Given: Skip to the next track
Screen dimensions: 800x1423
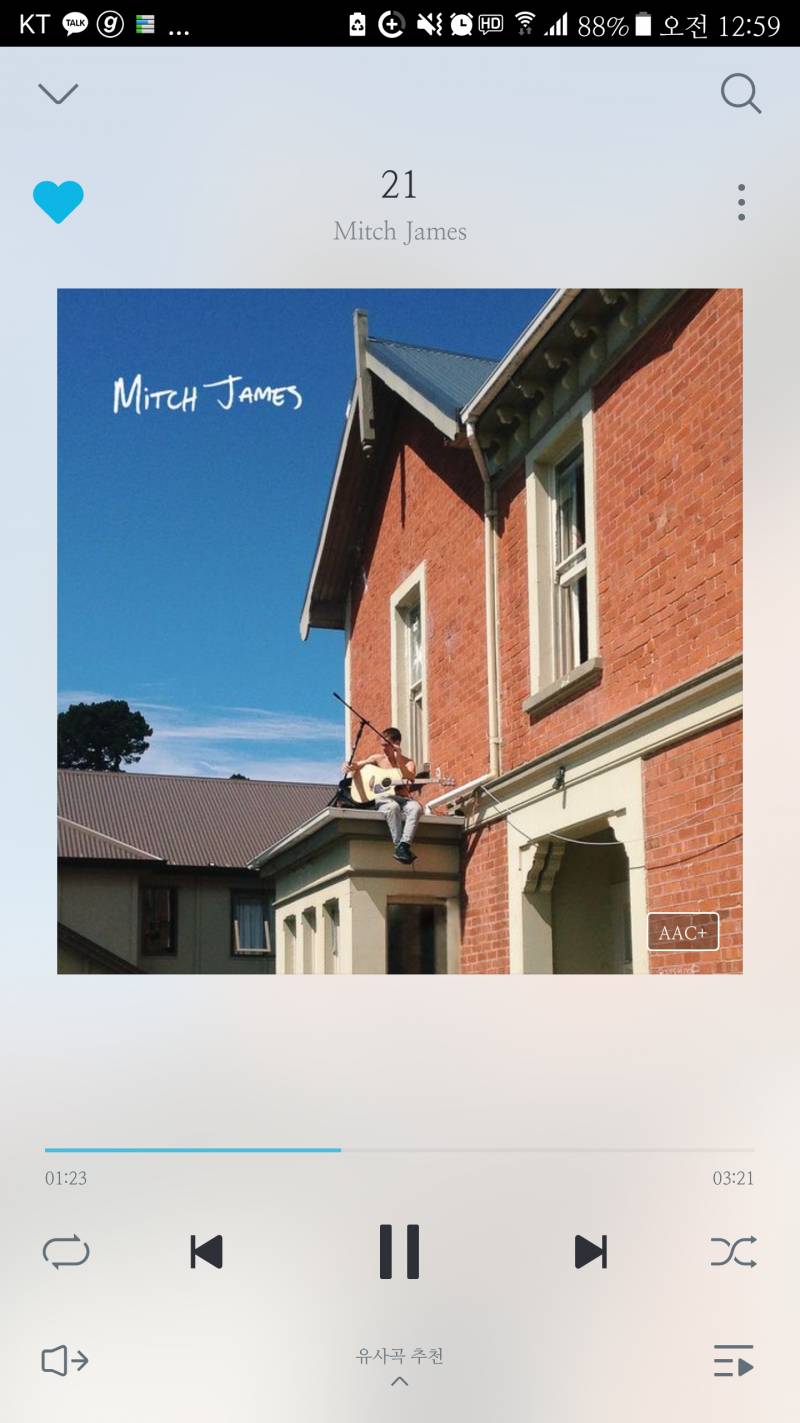Looking at the screenshot, I should click(x=590, y=1251).
